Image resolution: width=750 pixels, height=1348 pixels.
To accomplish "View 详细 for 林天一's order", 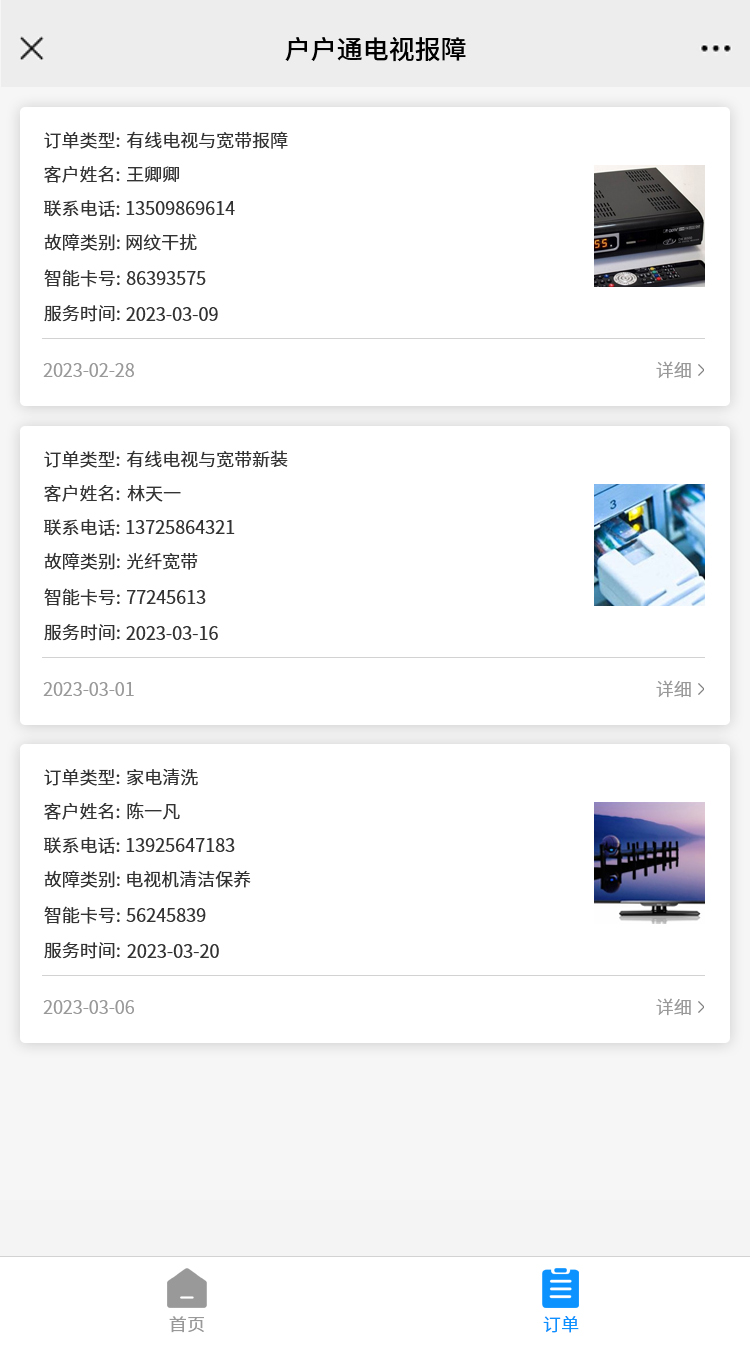I will tap(680, 689).
